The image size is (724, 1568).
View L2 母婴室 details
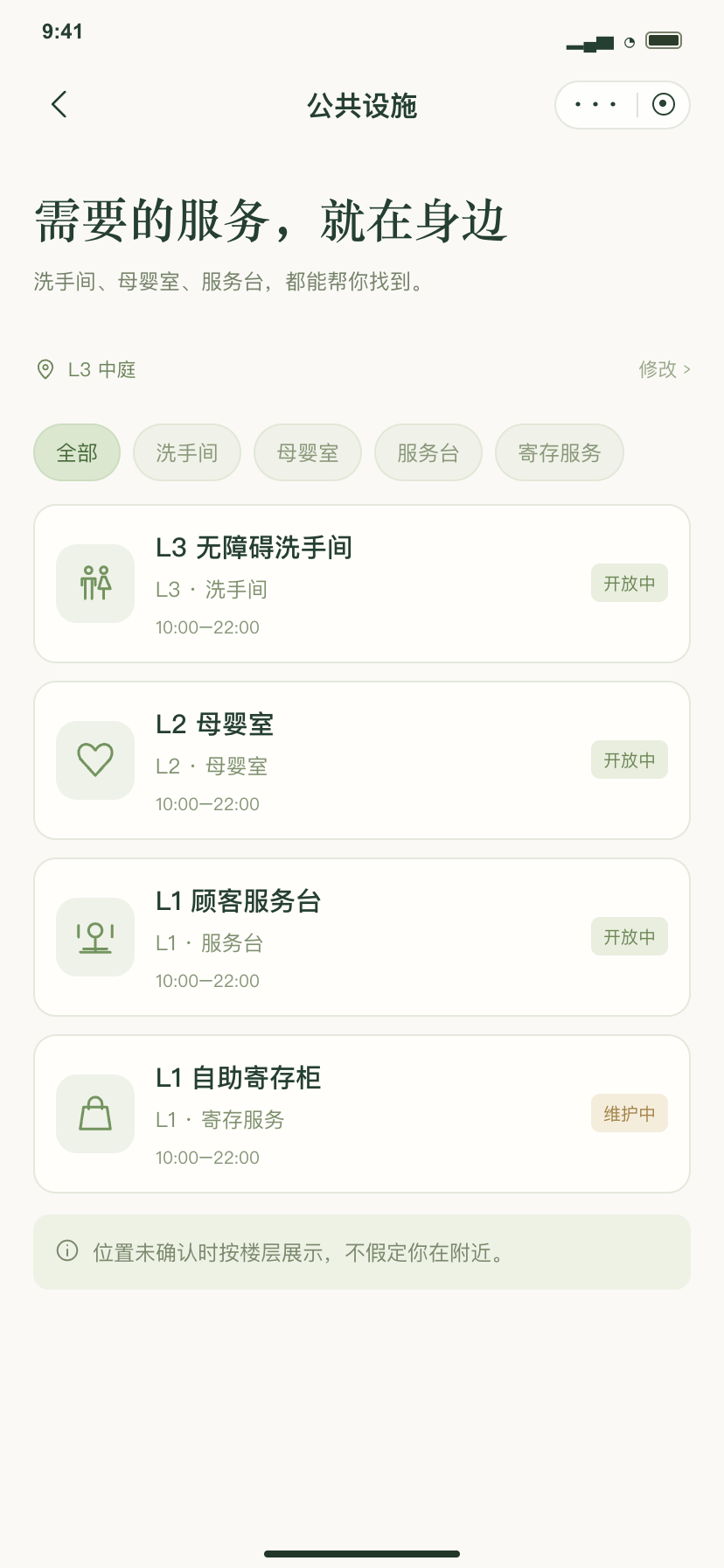[362, 760]
